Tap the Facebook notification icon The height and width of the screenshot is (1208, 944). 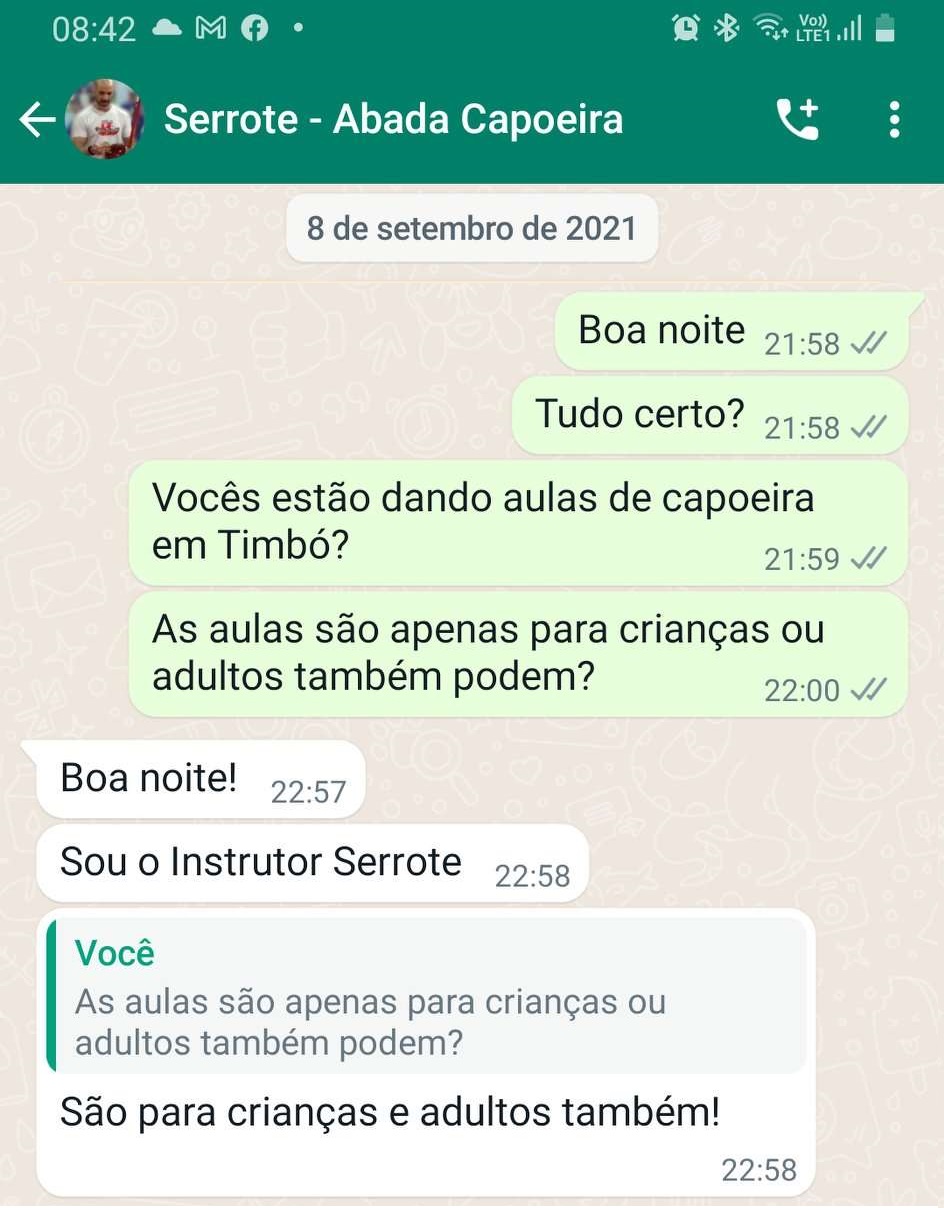pyautogui.click(x=255, y=28)
